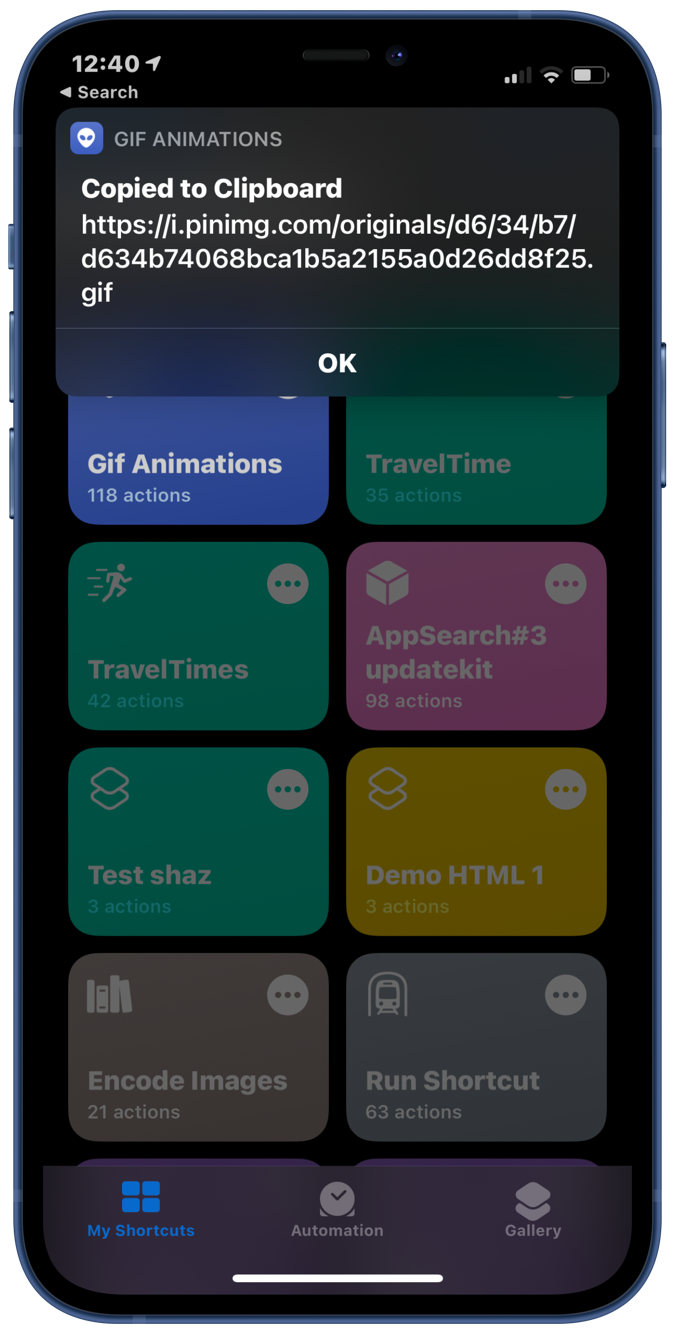Run the Encode Images shortcut
675x1336 pixels.
198,1047
